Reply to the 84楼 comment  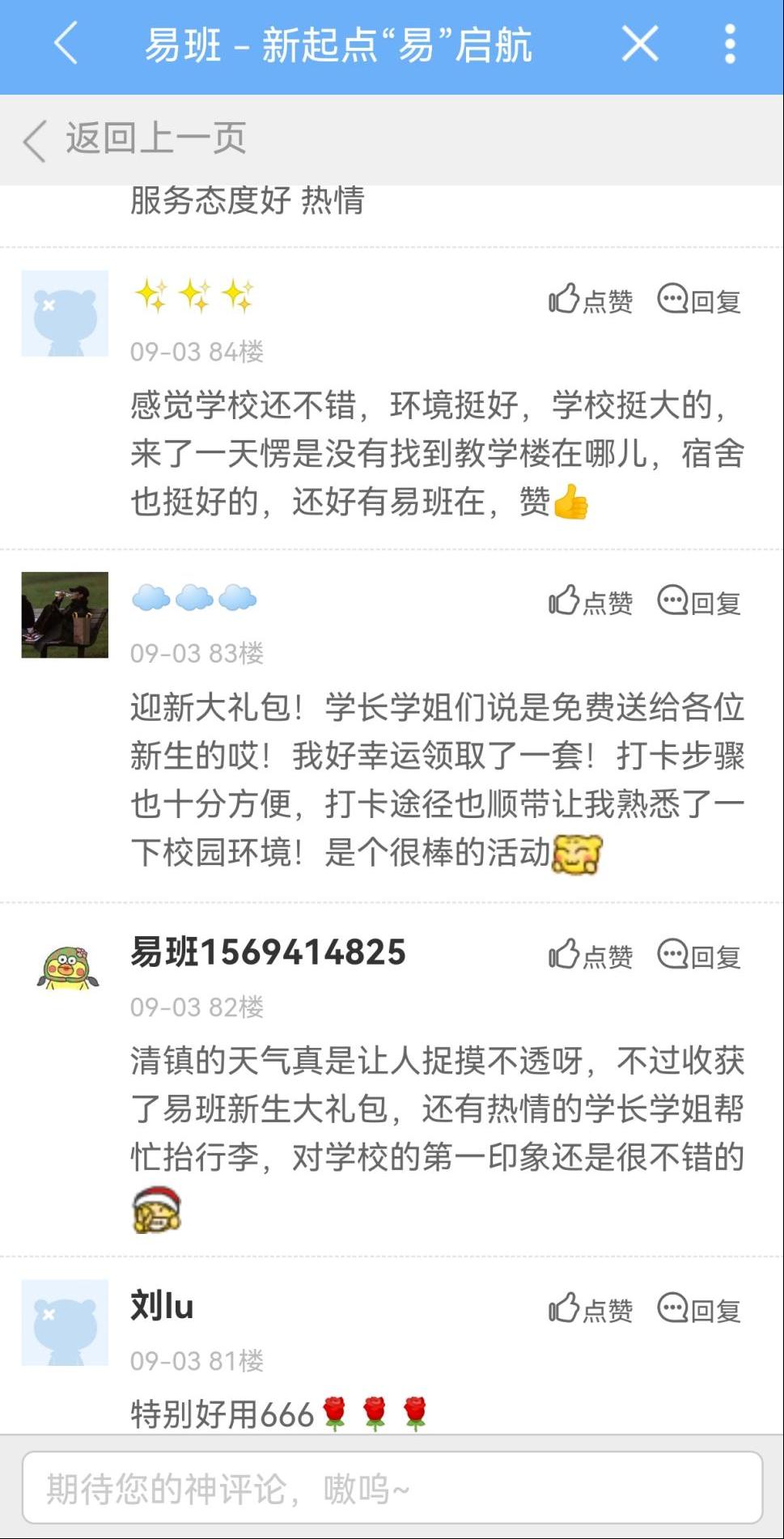[x=699, y=300]
